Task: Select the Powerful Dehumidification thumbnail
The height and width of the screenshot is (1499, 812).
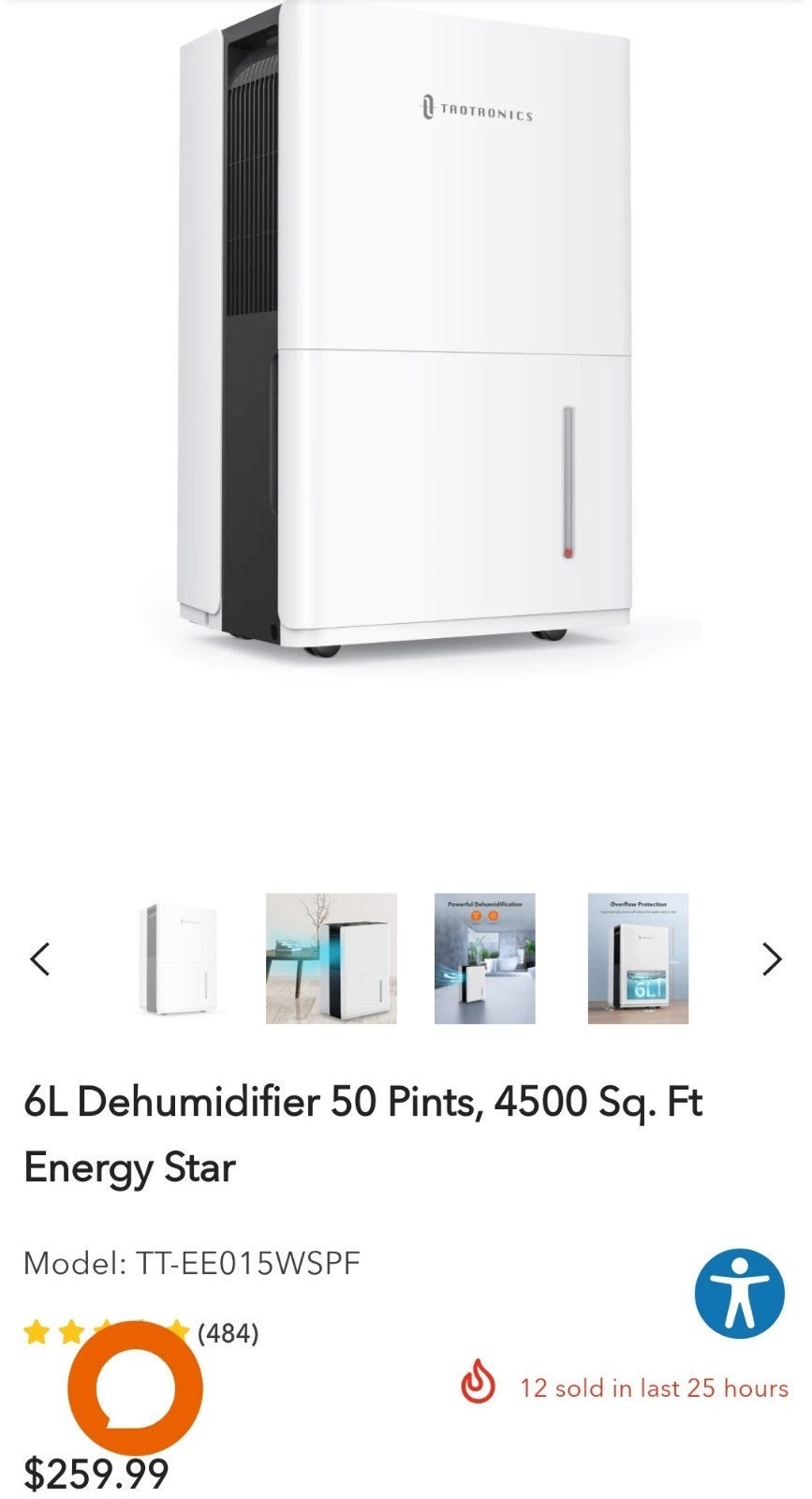Action: click(485, 958)
